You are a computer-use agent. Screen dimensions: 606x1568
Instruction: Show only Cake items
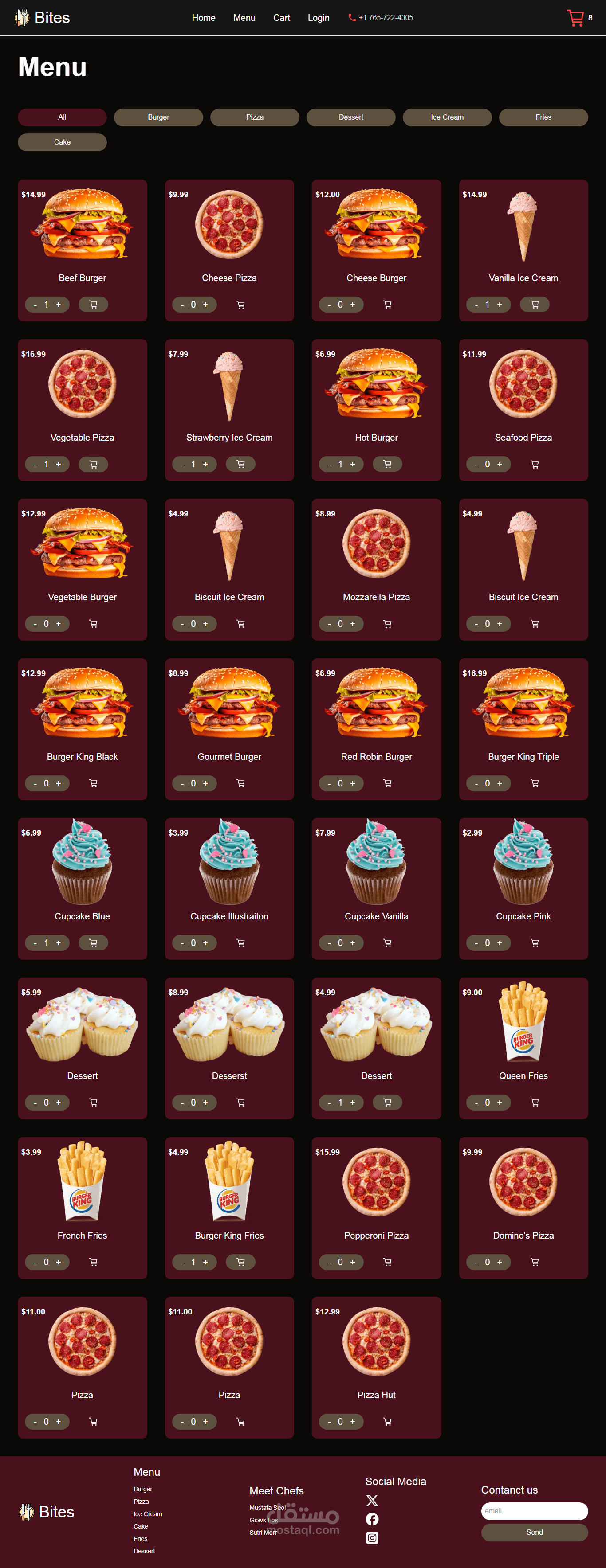62,142
